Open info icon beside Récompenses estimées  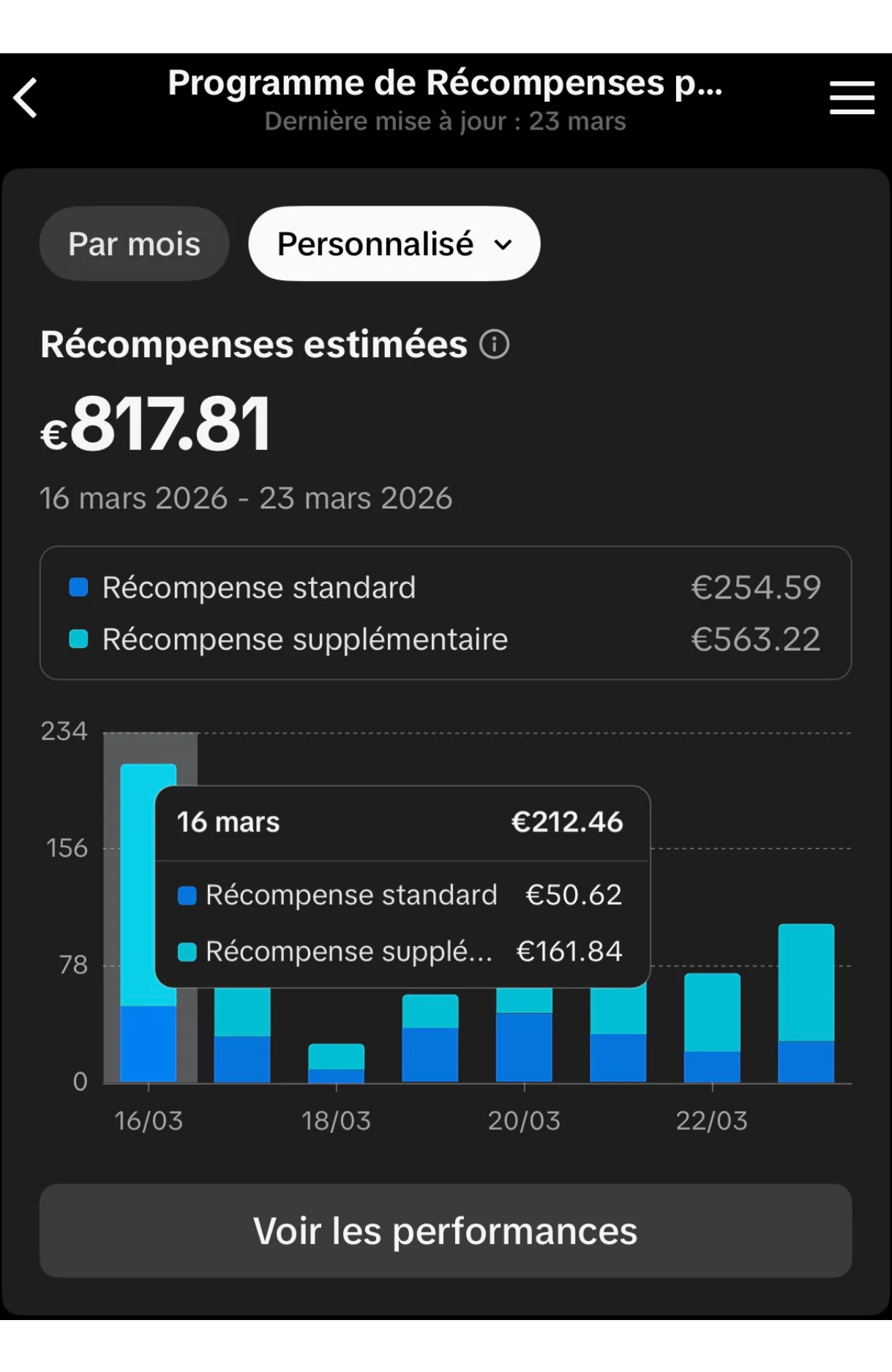coord(495,345)
